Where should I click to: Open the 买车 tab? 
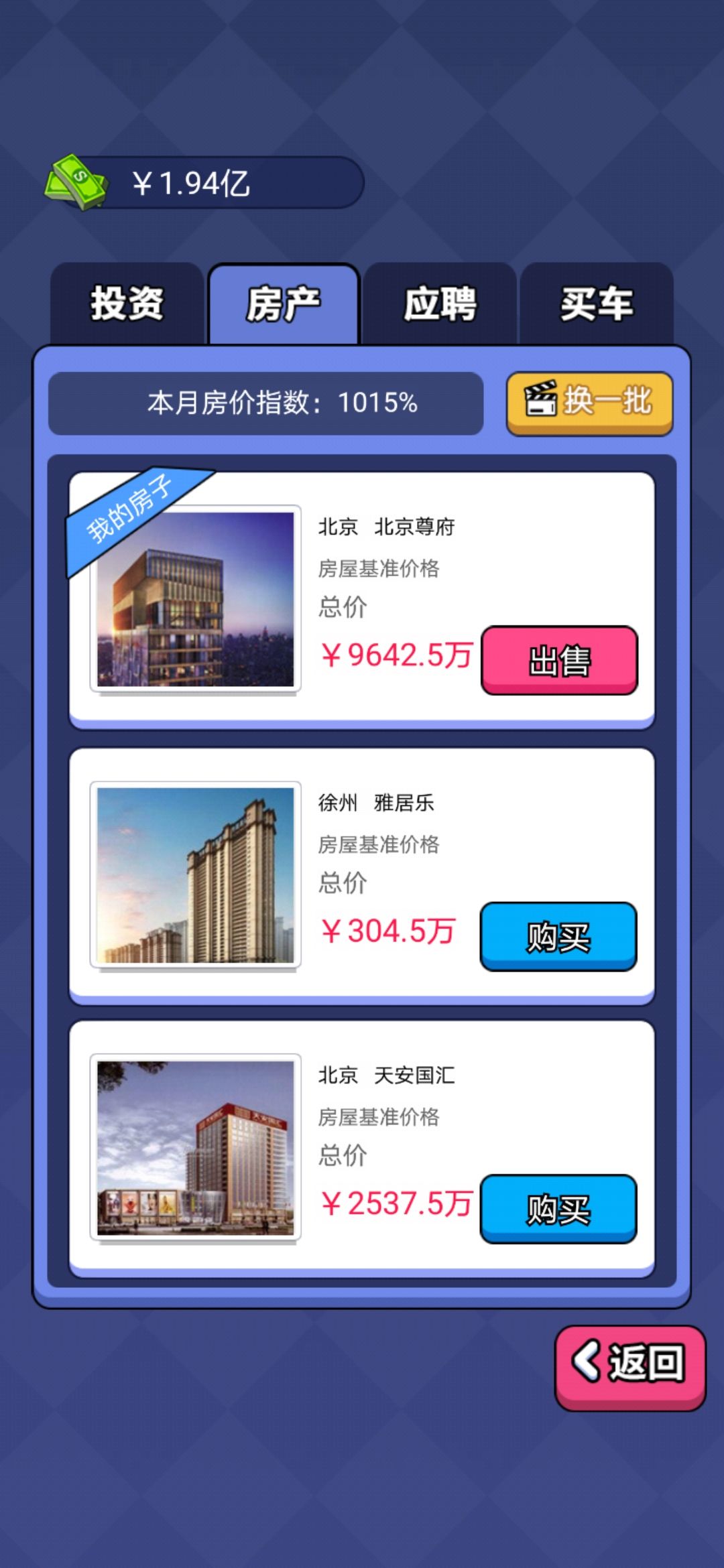point(595,303)
